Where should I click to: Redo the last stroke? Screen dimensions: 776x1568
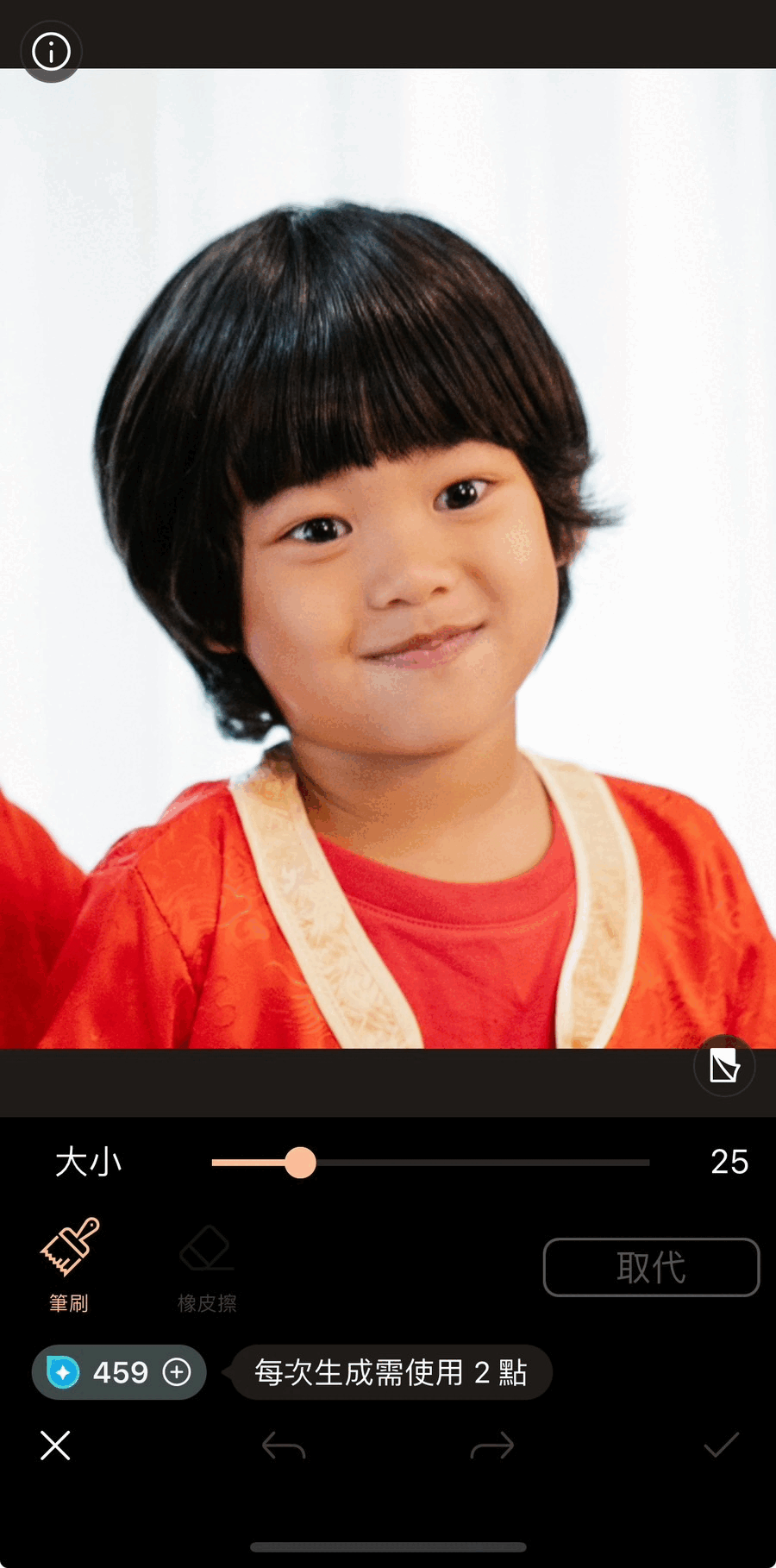(492, 1445)
